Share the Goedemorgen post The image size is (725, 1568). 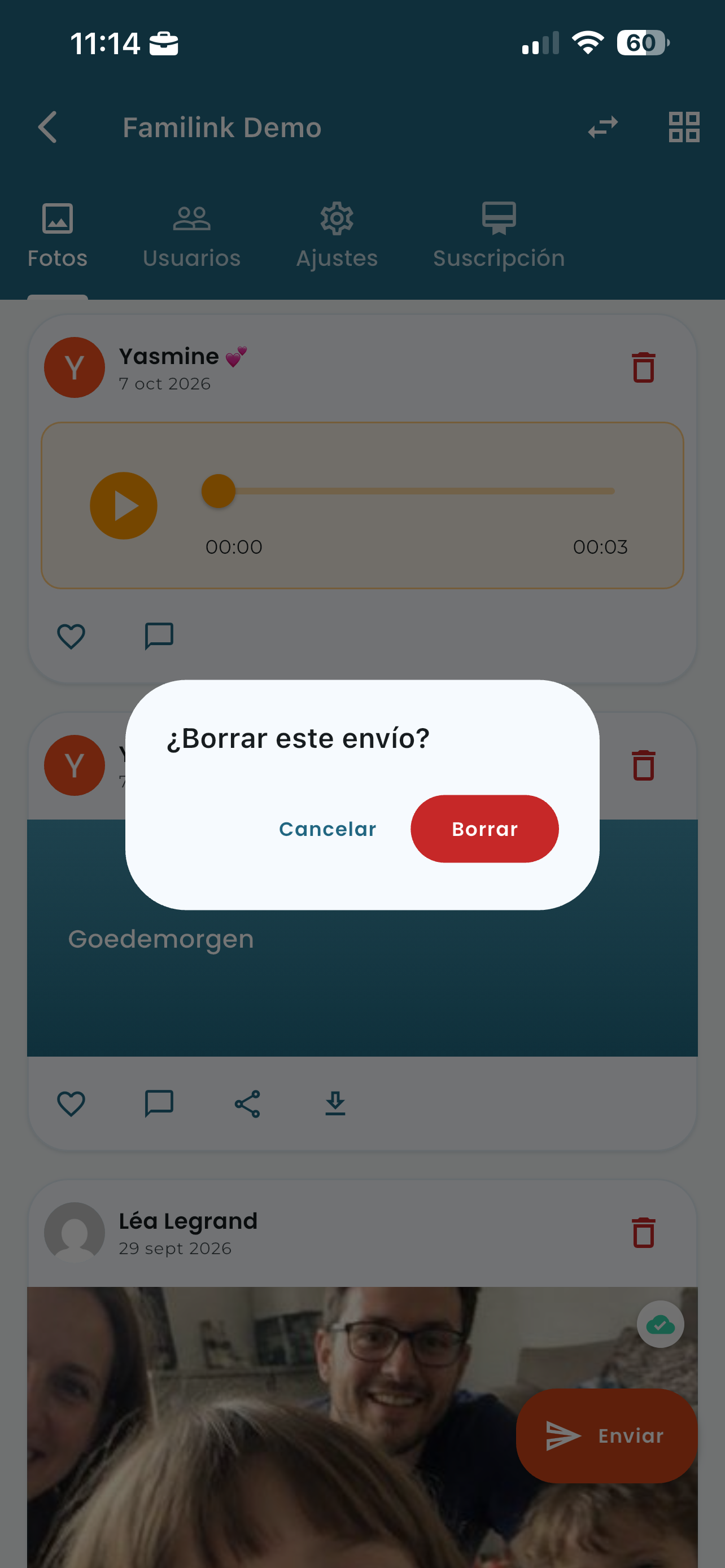coord(247,1103)
